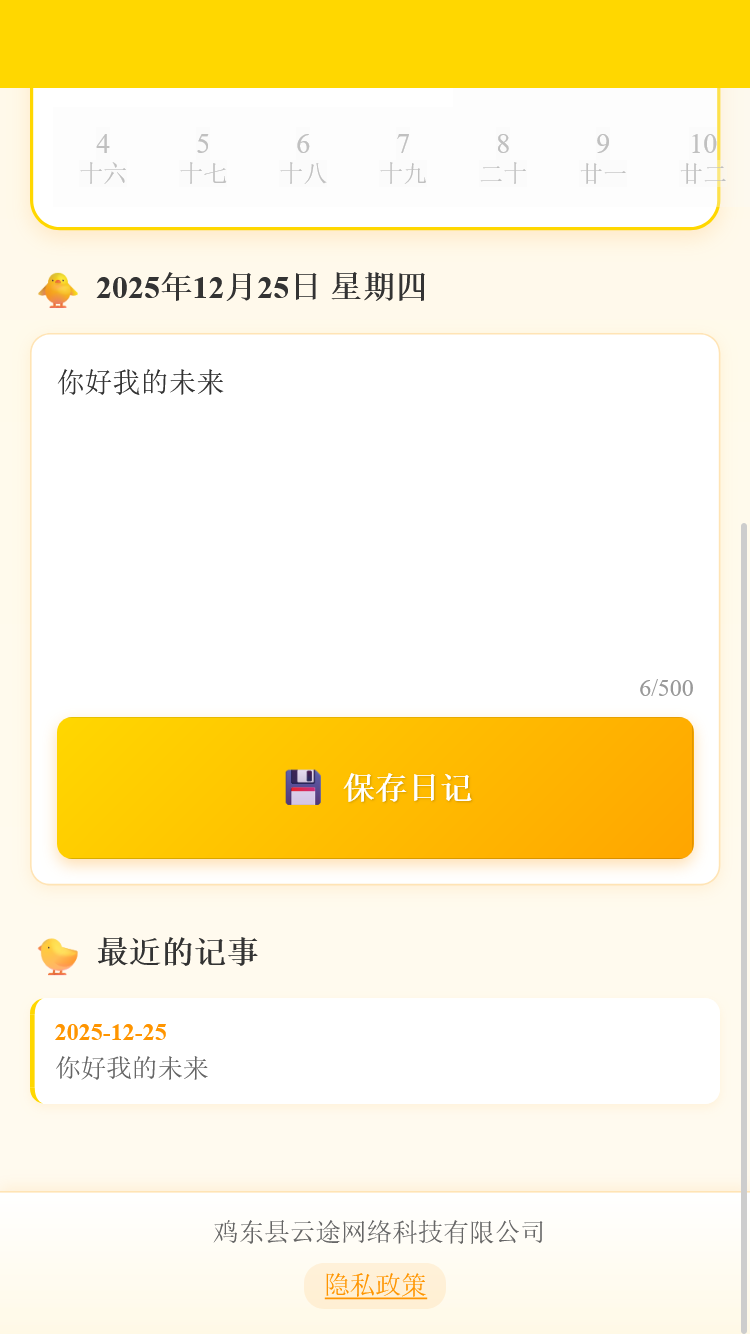Click the 2025年12月25日 星期四 date heading
The height and width of the screenshot is (1336, 752).
pos(261,287)
